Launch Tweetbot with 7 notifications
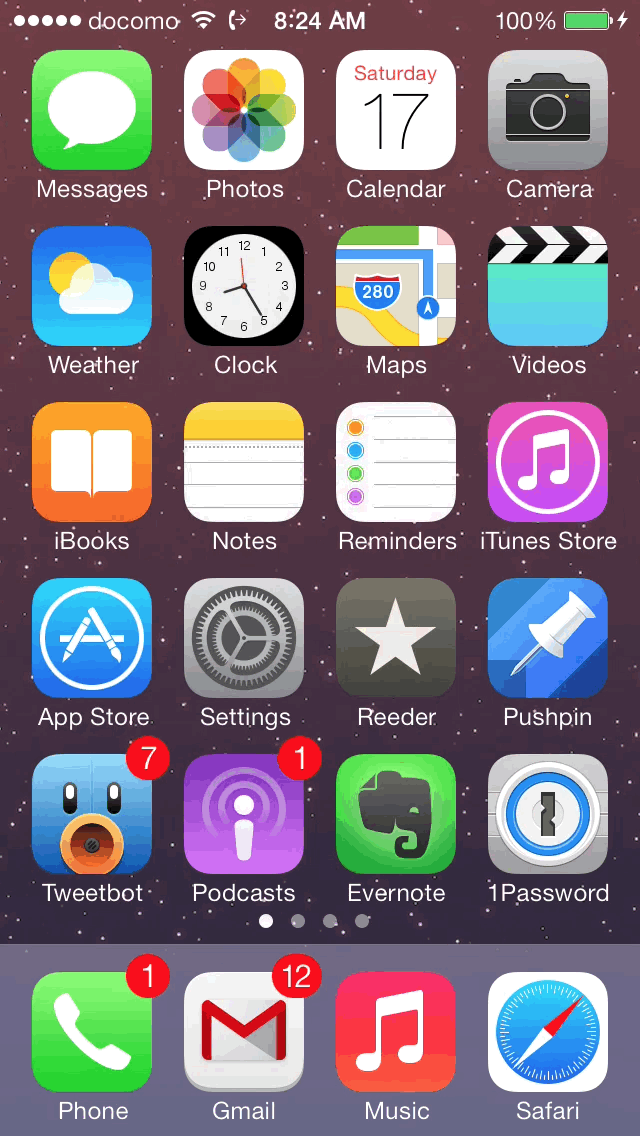640x1136 pixels. (x=92, y=814)
